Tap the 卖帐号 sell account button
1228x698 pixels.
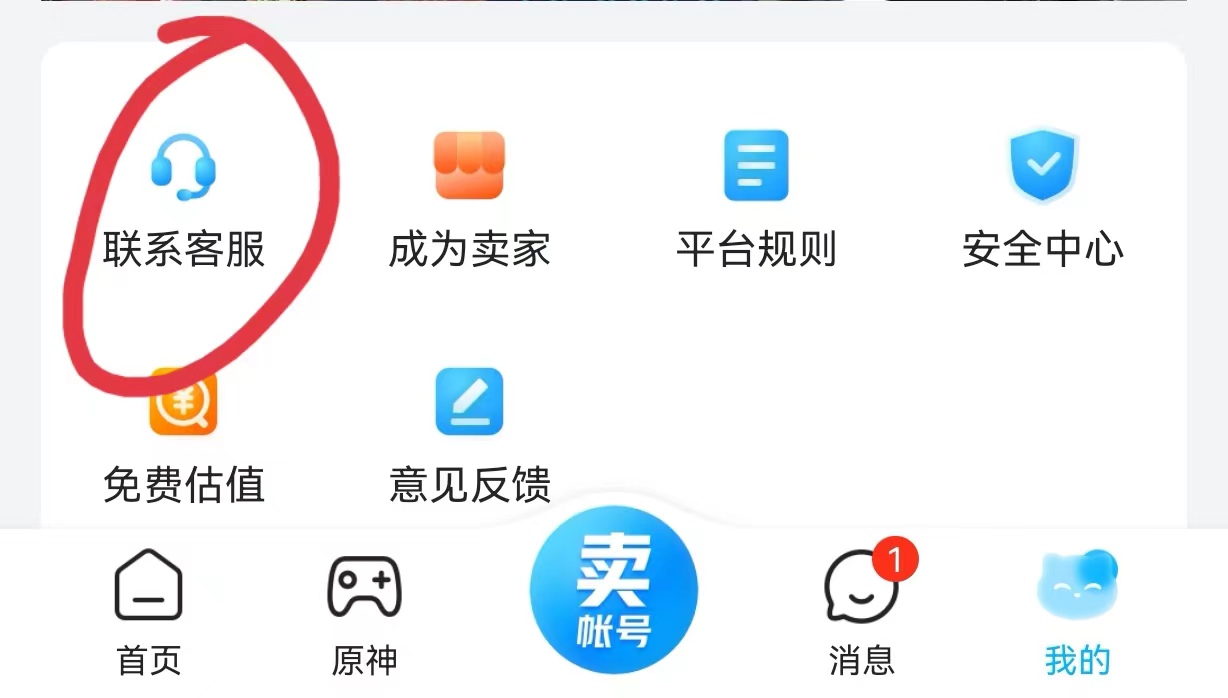coord(613,591)
